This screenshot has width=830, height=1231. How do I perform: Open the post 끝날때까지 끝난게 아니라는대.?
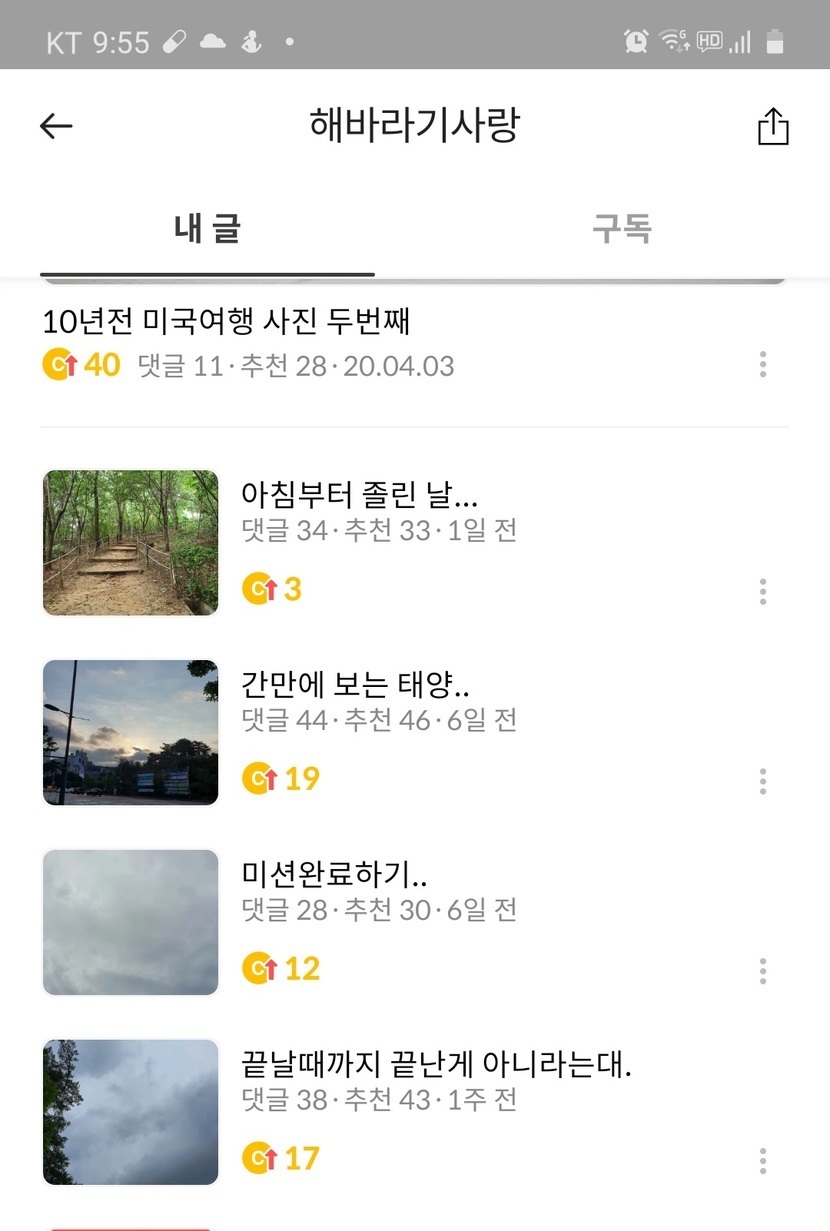[x=436, y=1064]
